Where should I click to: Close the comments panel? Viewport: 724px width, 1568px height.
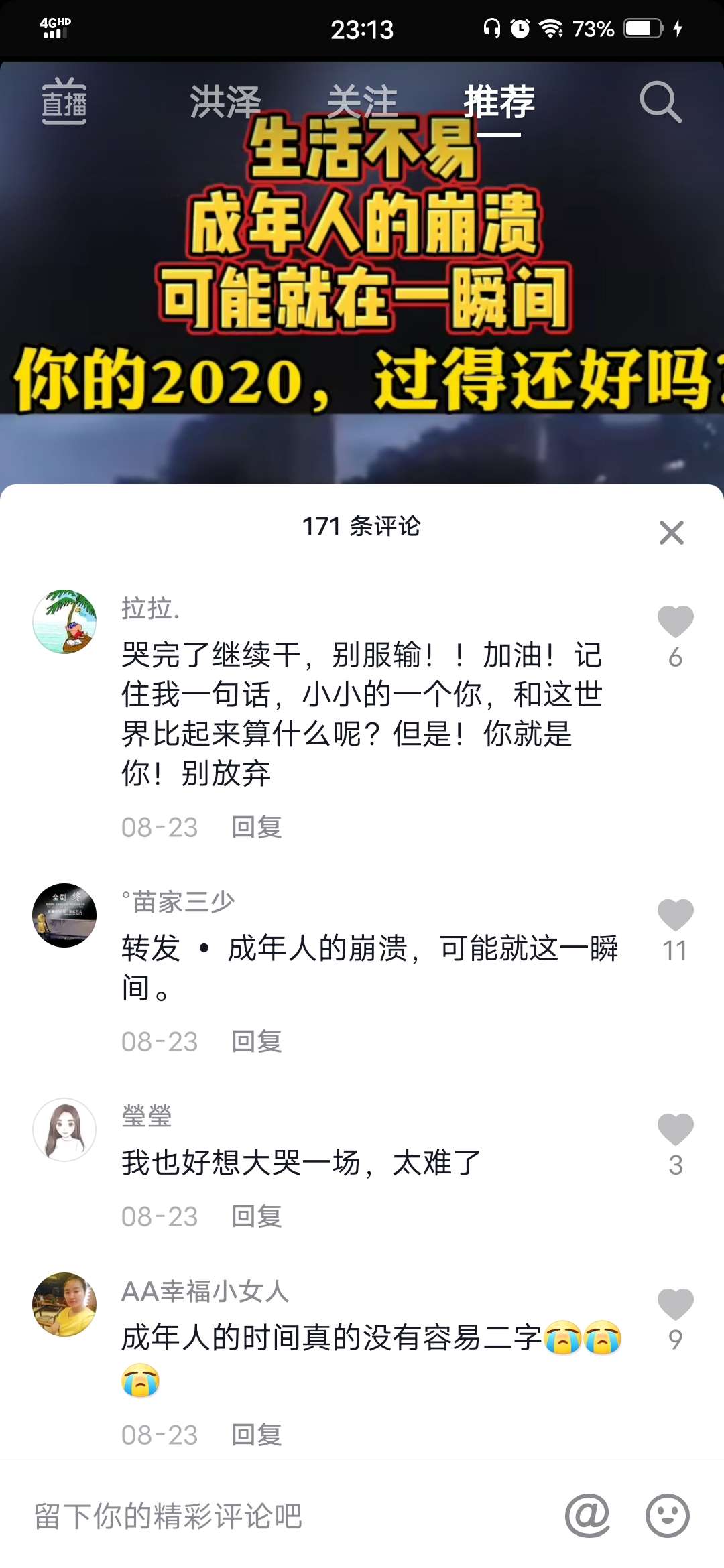point(671,533)
